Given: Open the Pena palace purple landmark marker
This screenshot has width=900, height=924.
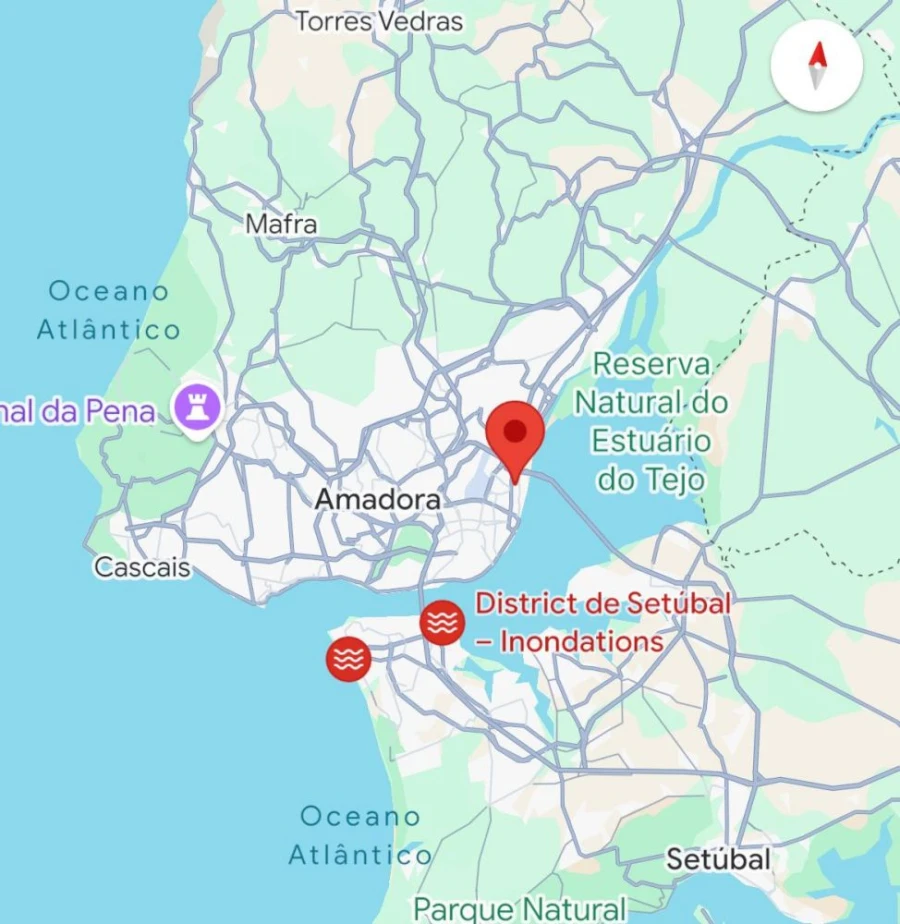Looking at the screenshot, I should [196, 408].
